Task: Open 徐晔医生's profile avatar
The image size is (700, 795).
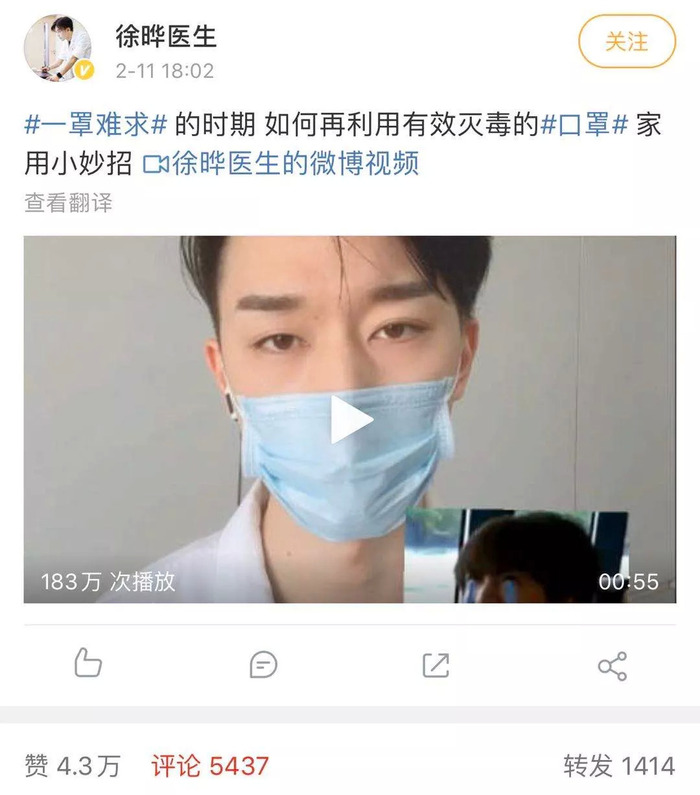Action: (x=59, y=49)
